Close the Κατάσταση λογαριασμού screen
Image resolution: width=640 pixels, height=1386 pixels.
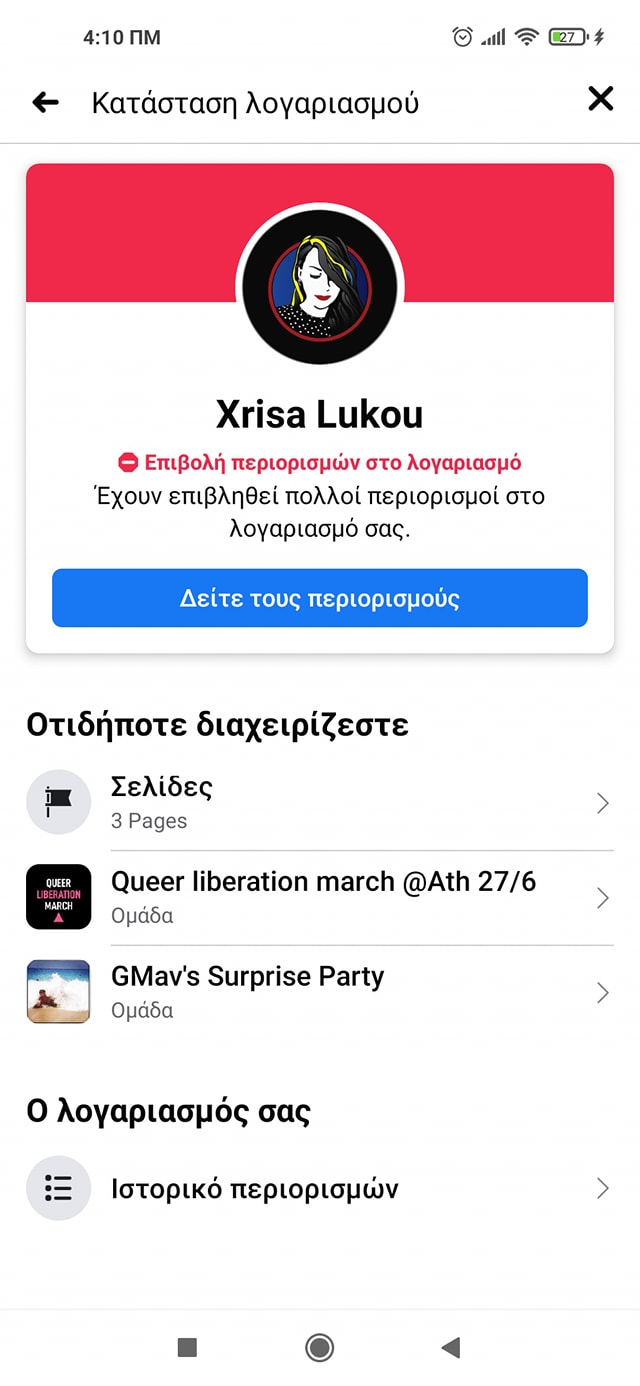coord(600,99)
